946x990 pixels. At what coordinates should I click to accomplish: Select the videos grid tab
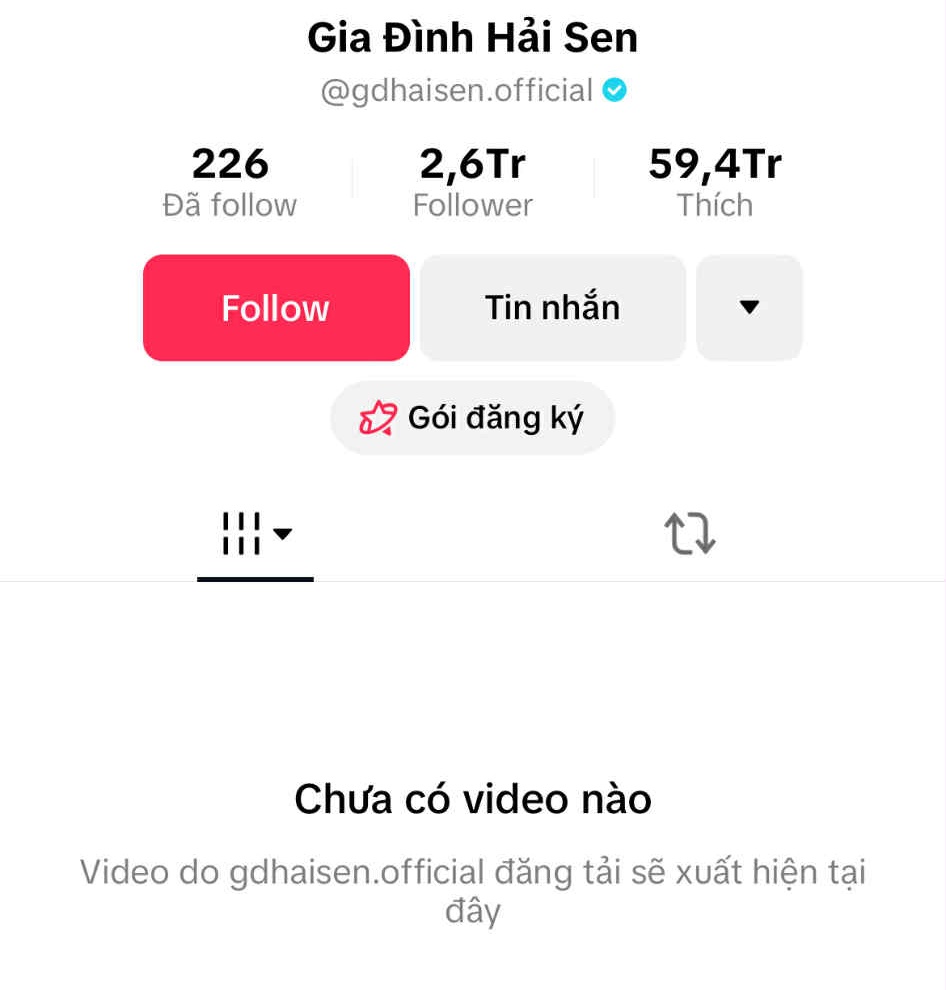point(255,534)
